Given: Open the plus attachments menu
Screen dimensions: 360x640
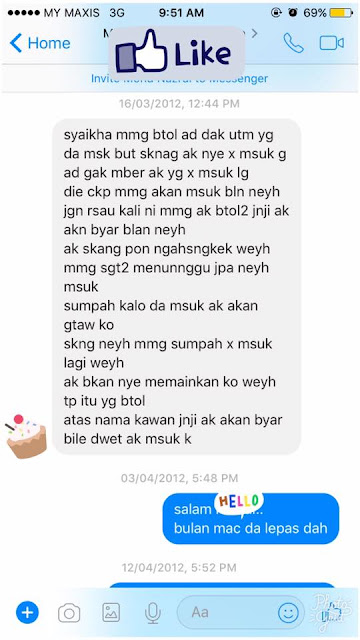Looking at the screenshot, I should tap(27, 612).
